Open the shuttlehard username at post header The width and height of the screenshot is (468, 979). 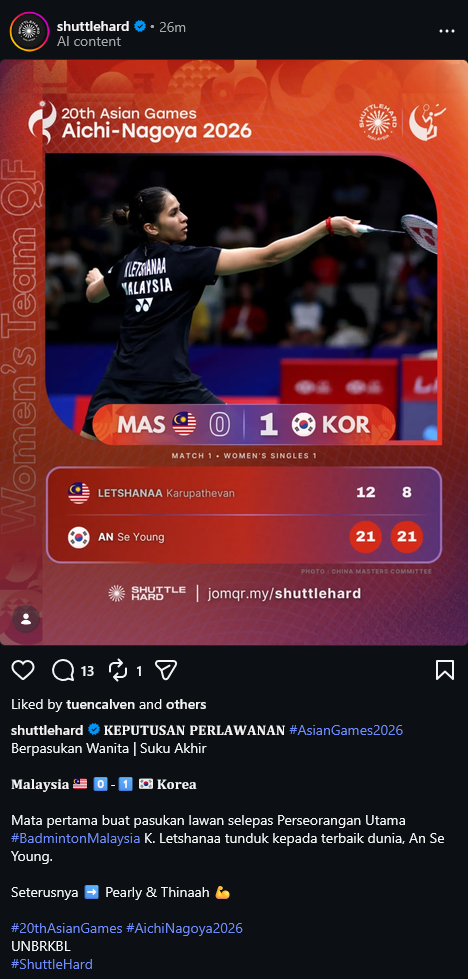(93, 27)
